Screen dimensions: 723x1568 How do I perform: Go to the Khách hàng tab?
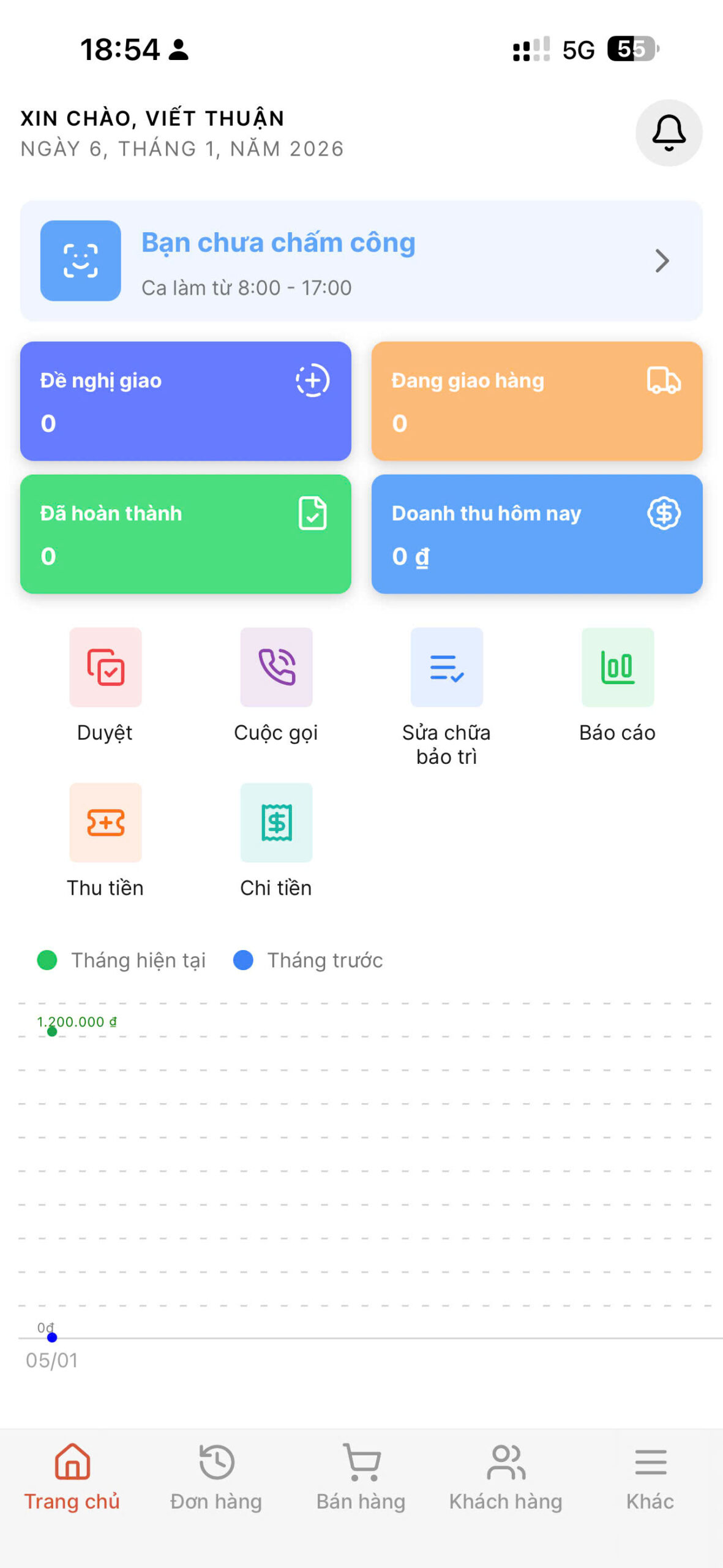click(x=506, y=1477)
